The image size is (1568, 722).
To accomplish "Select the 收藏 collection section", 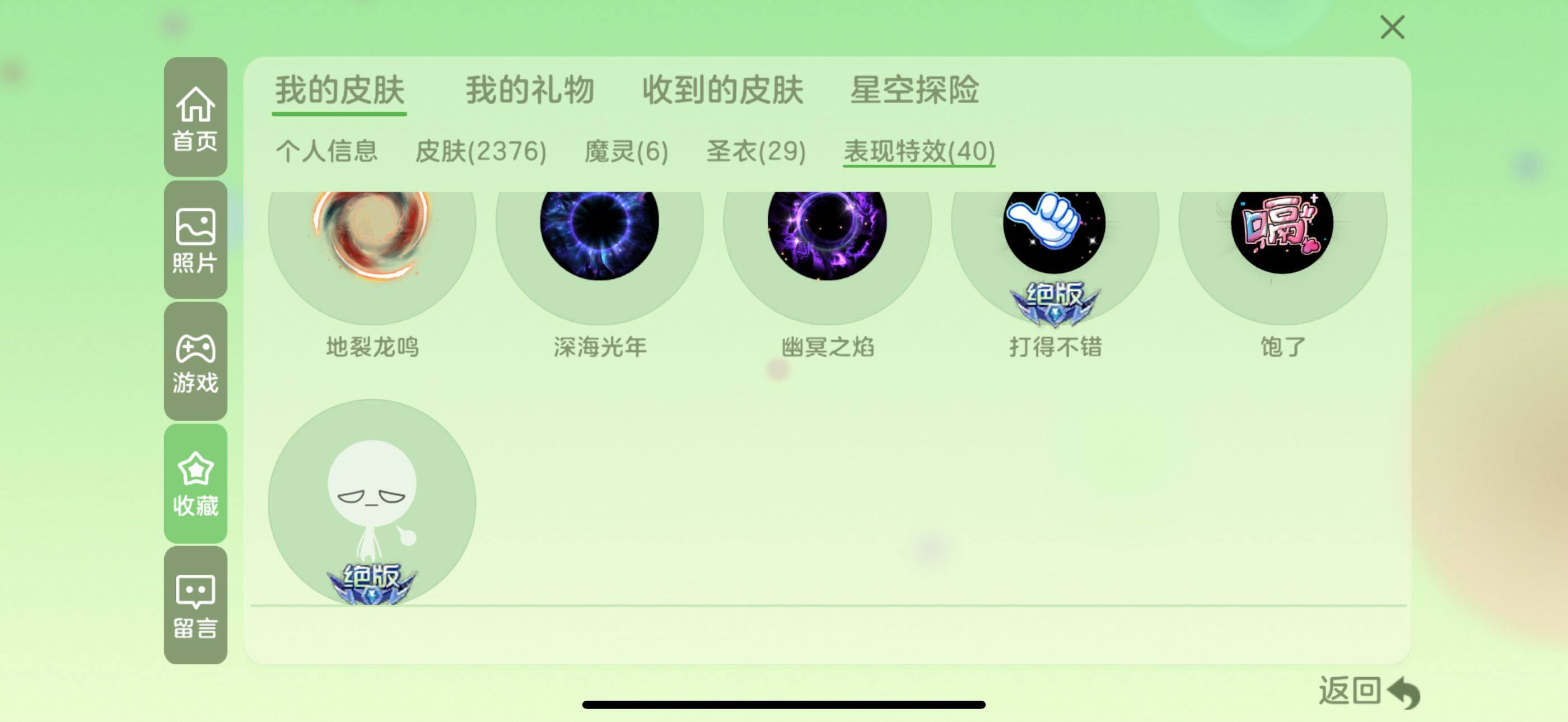I will pyautogui.click(x=195, y=483).
